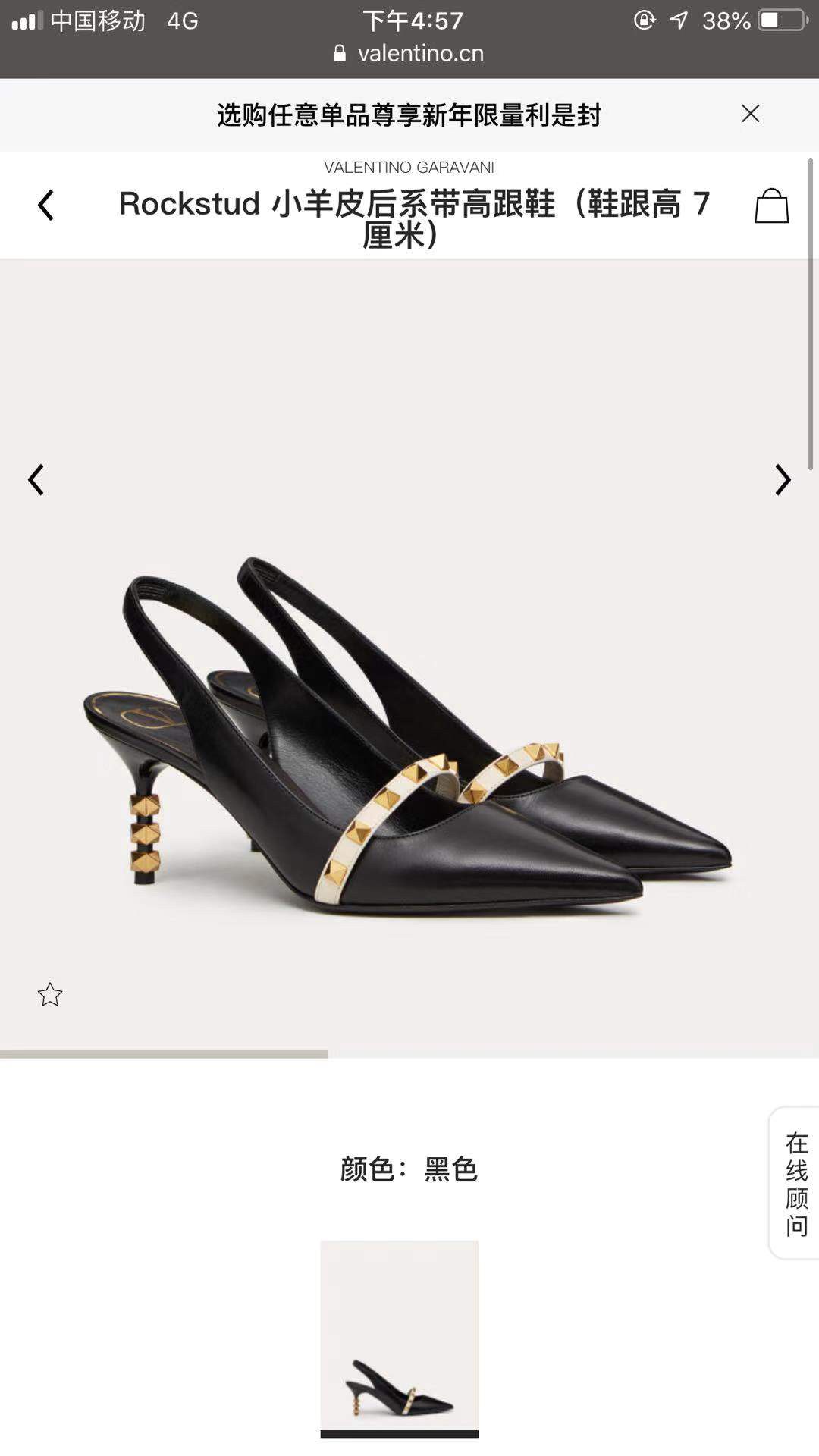Show the next product photo
The width and height of the screenshot is (819, 1456).
tap(783, 479)
